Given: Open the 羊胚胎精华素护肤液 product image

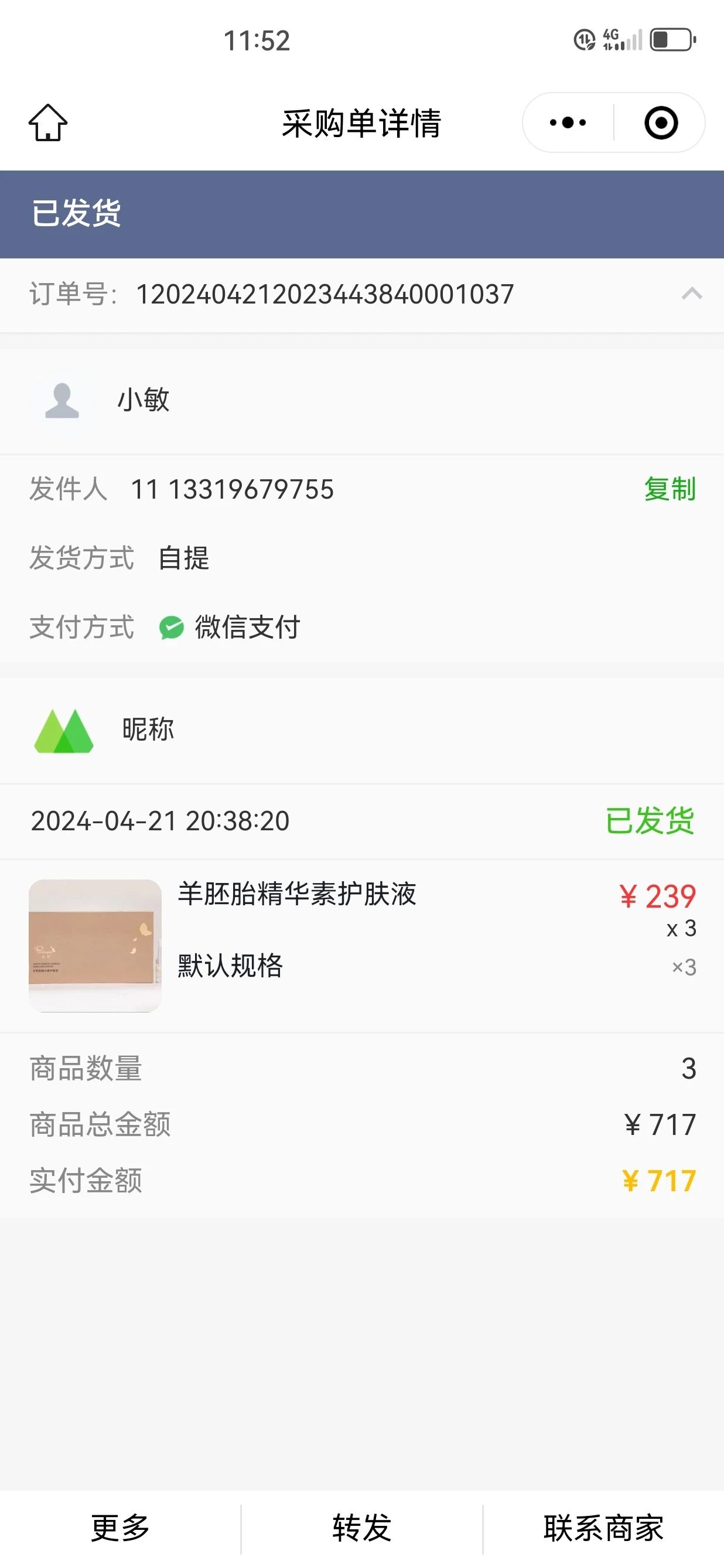Looking at the screenshot, I should 95,945.
